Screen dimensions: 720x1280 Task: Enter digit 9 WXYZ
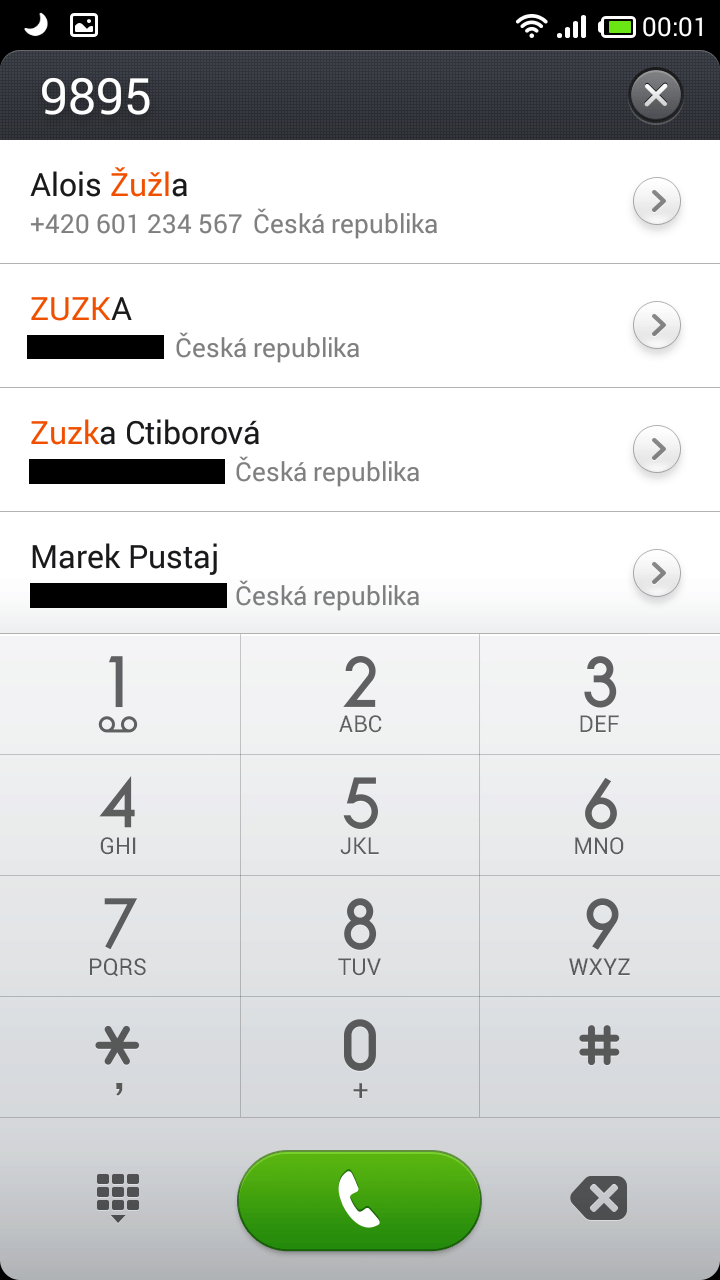600,937
